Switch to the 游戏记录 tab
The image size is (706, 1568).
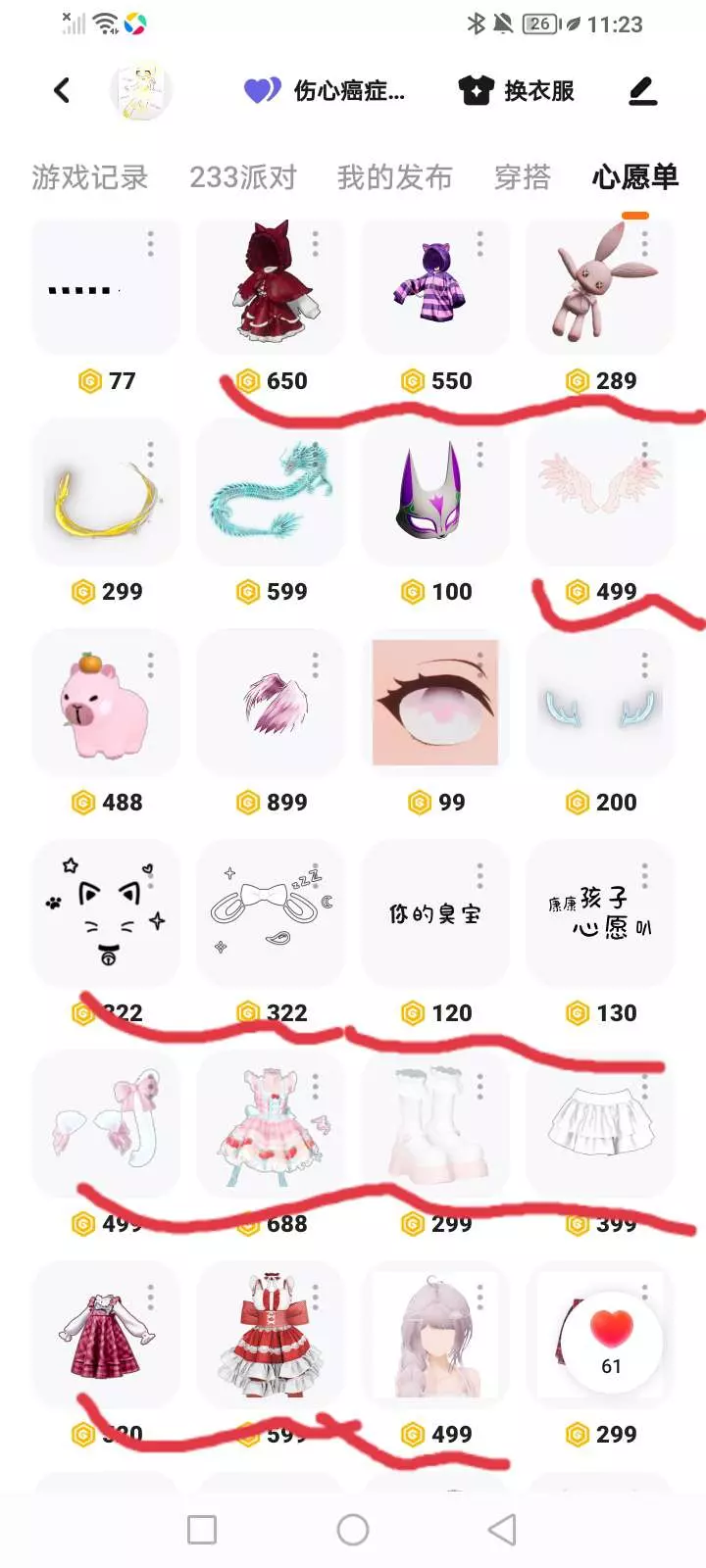pos(90,177)
